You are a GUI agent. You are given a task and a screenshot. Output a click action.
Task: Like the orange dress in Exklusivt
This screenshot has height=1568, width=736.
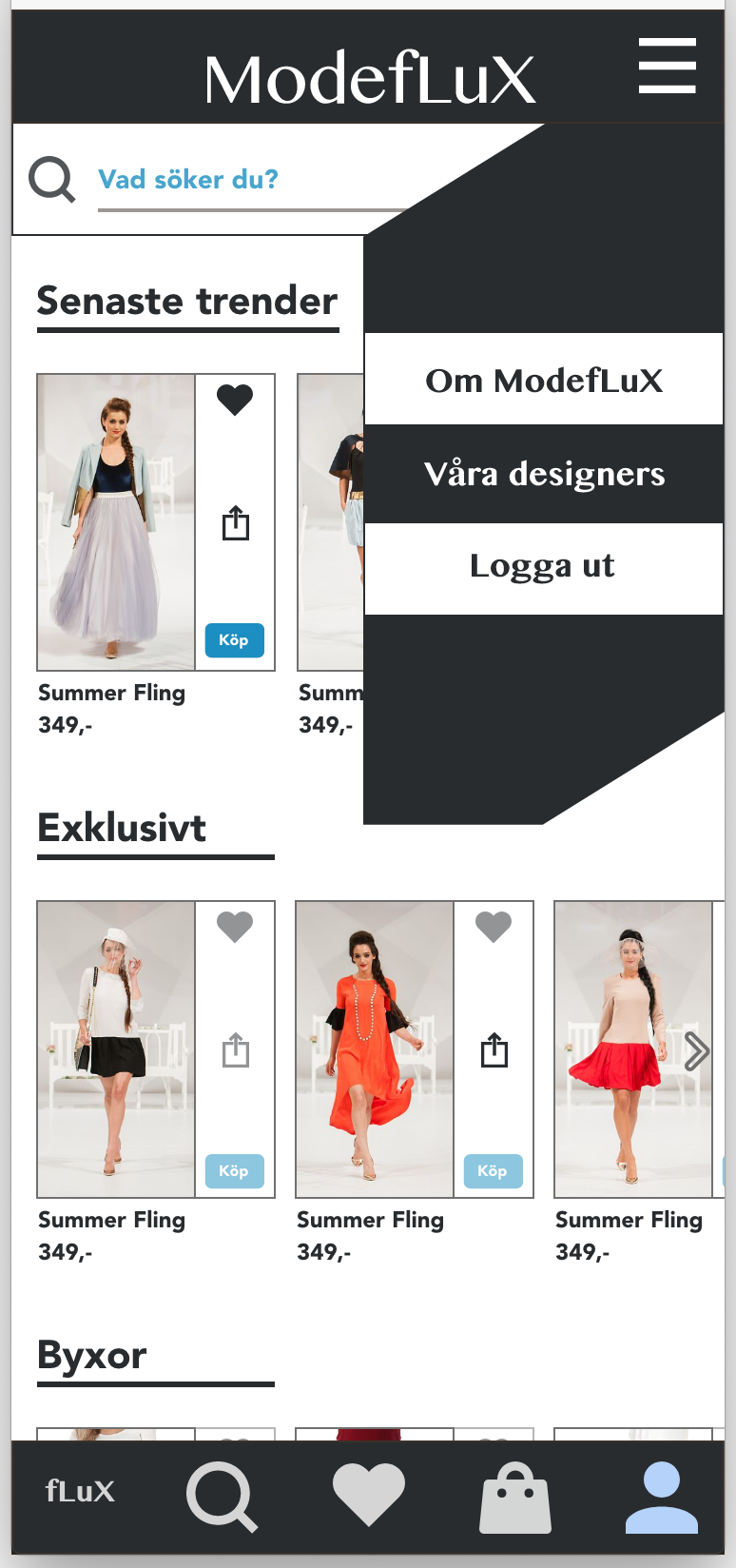(x=494, y=927)
